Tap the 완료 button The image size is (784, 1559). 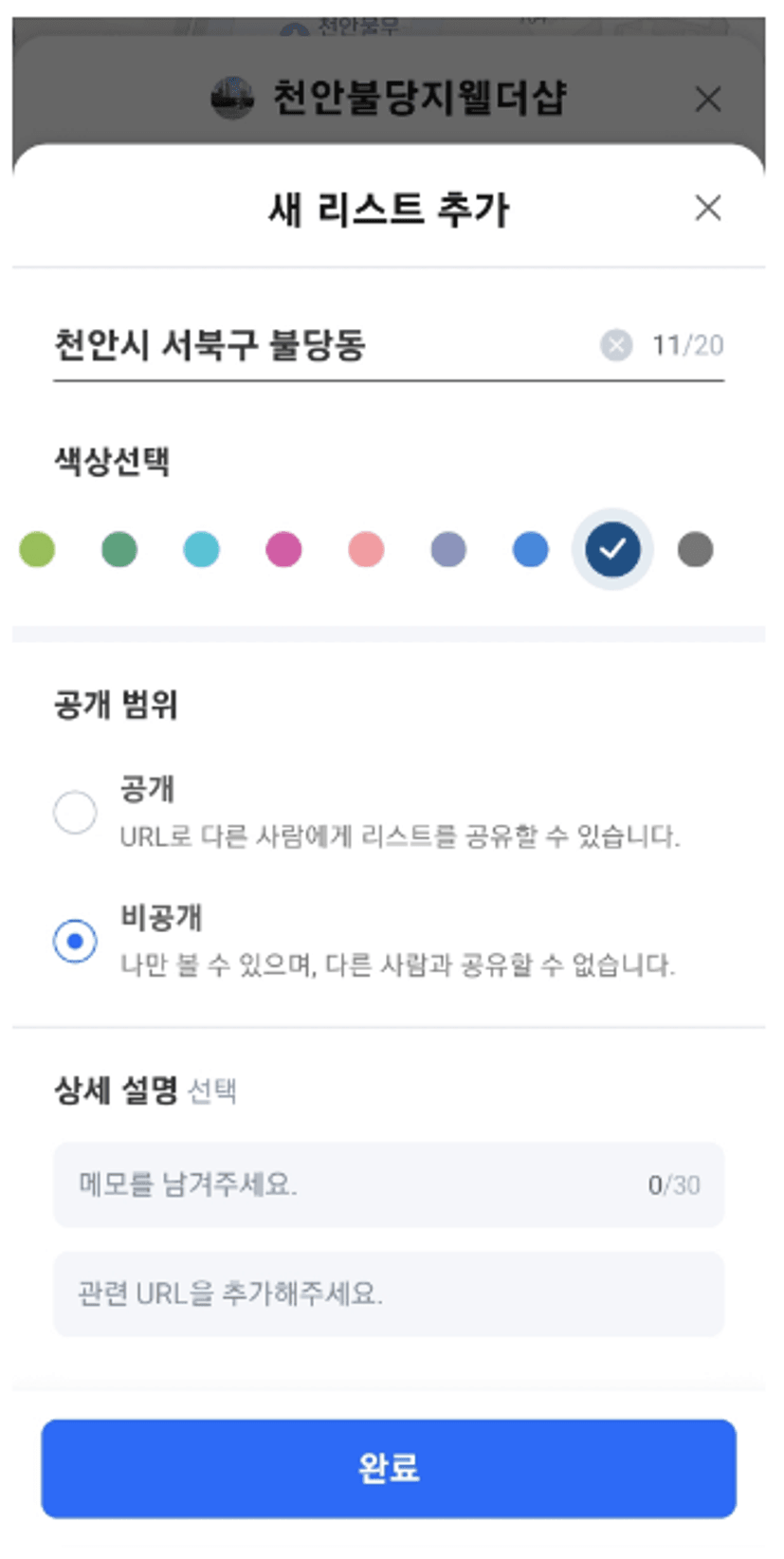[389, 1468]
